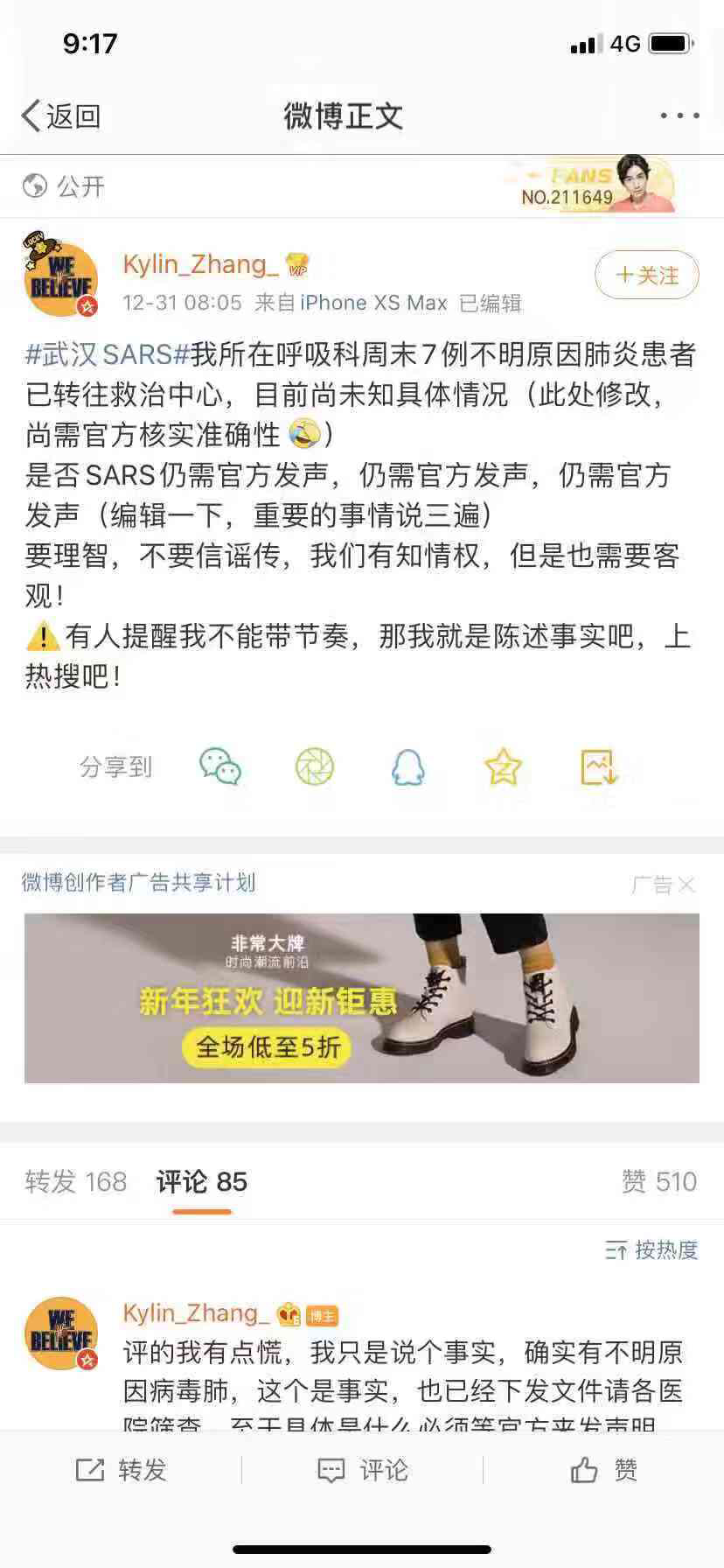Share the post to QQ
Screen dimensions: 724x1568
[408, 767]
